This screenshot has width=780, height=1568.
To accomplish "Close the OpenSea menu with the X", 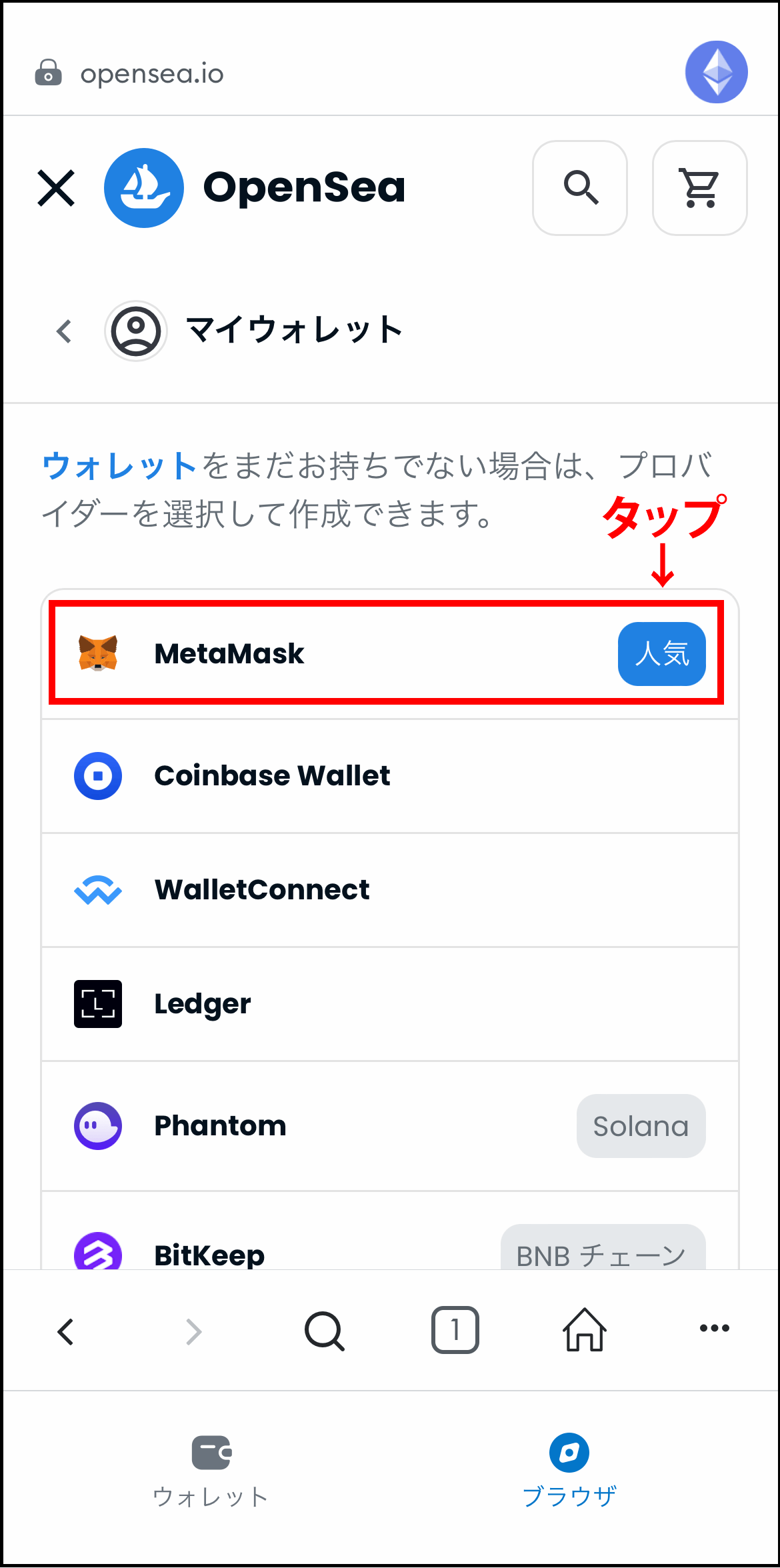I will tap(56, 188).
